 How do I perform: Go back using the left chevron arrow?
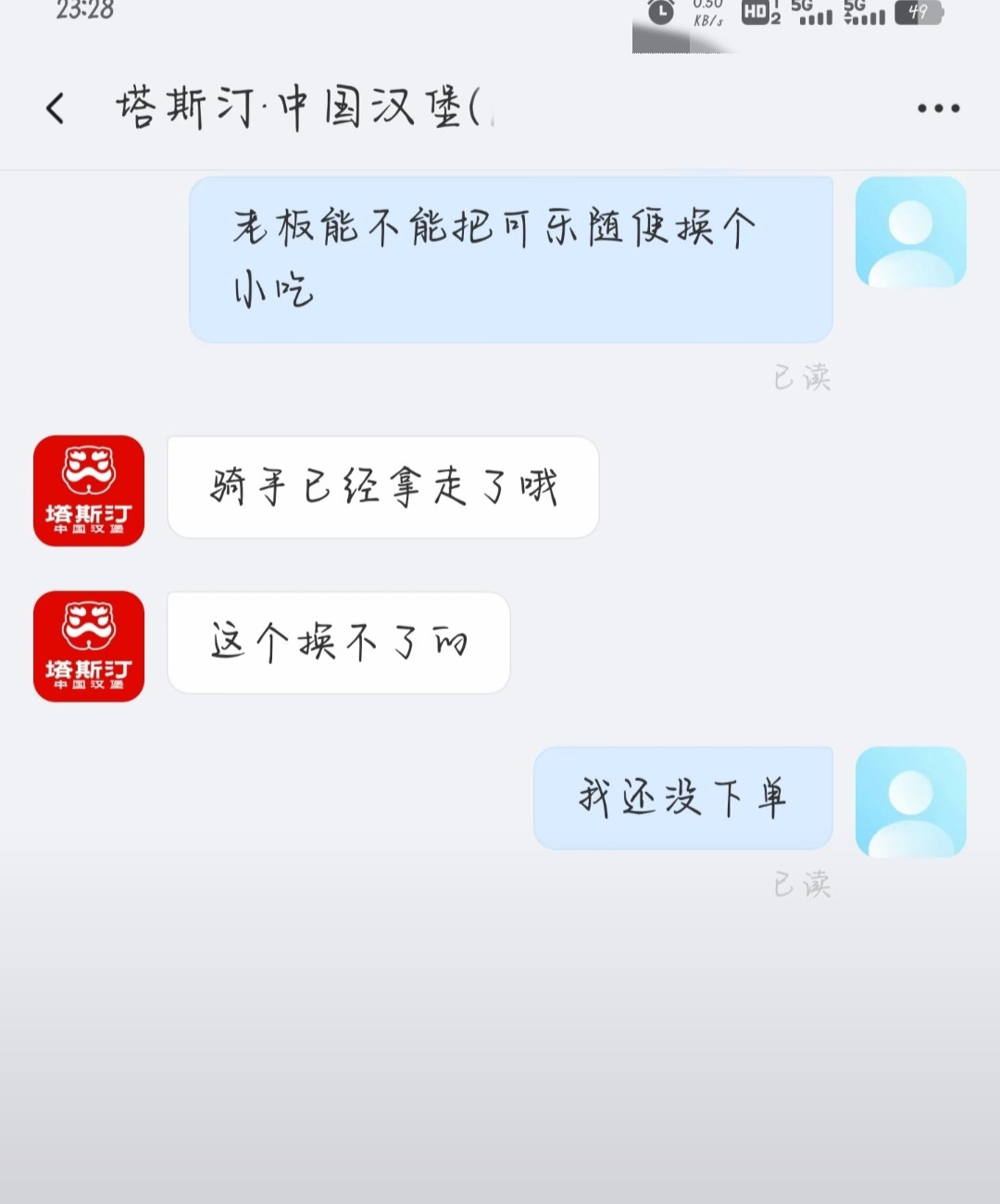pyautogui.click(x=54, y=107)
